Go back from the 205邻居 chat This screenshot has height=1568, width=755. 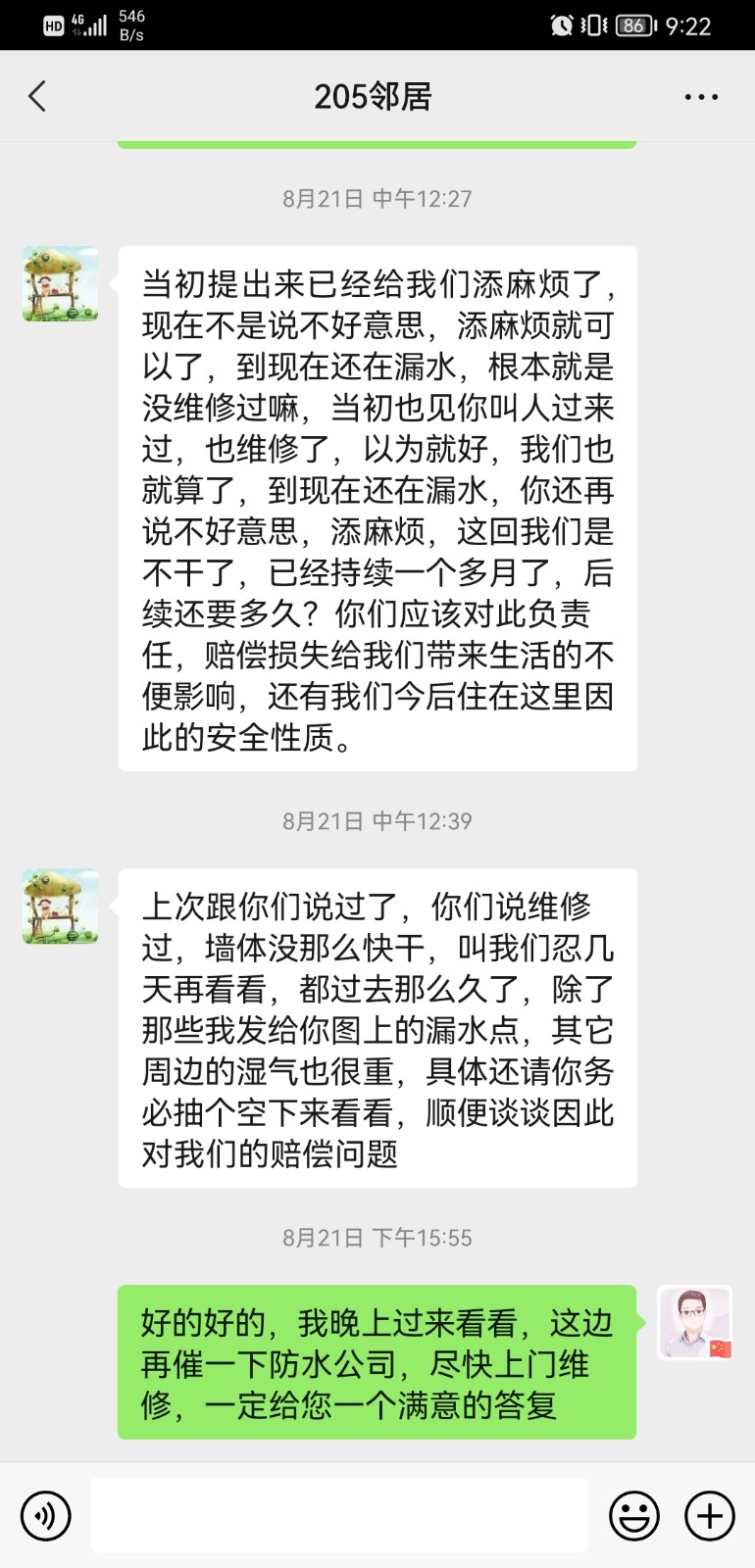[x=37, y=96]
